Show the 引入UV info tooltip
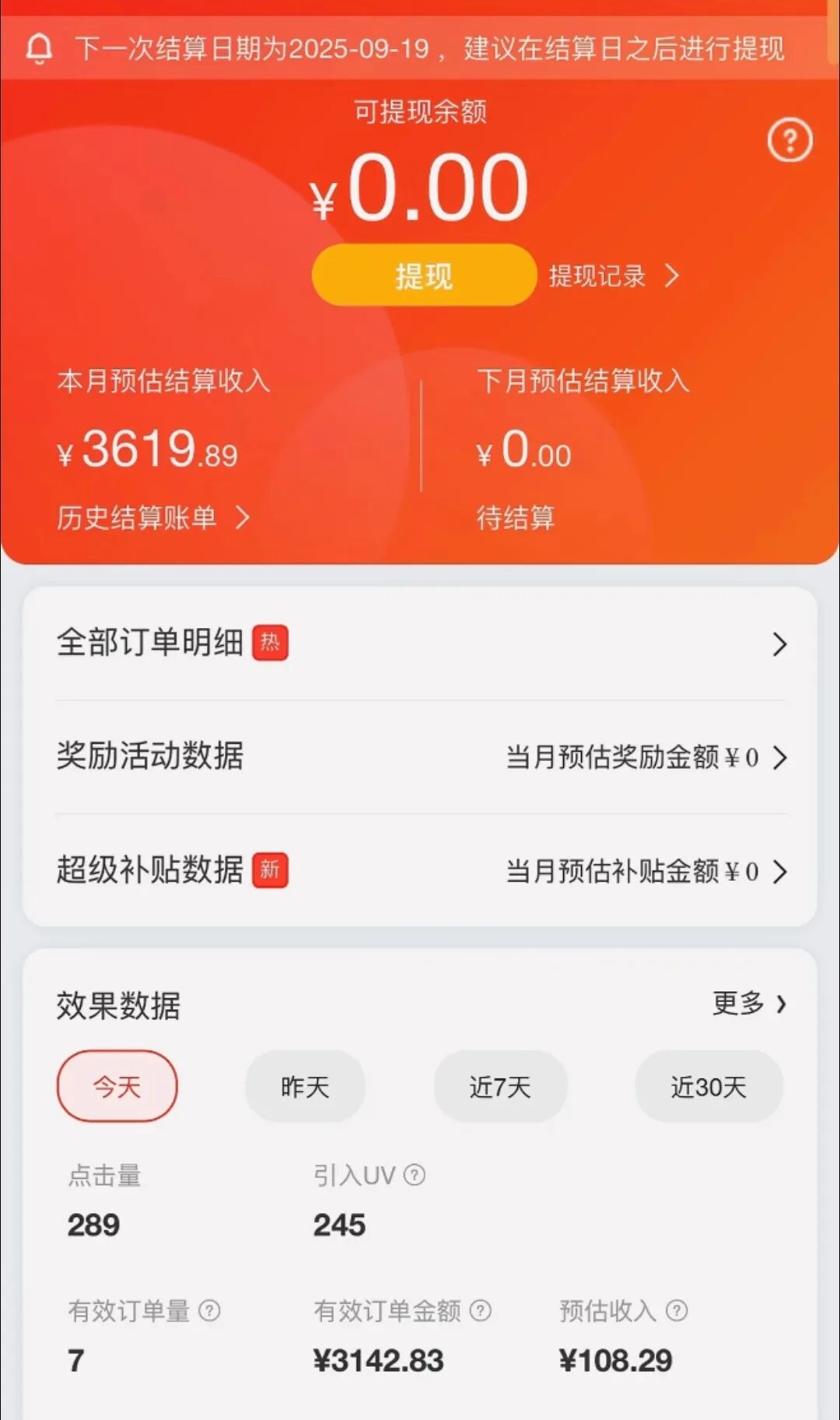The height and width of the screenshot is (1420, 840). 415,1175
